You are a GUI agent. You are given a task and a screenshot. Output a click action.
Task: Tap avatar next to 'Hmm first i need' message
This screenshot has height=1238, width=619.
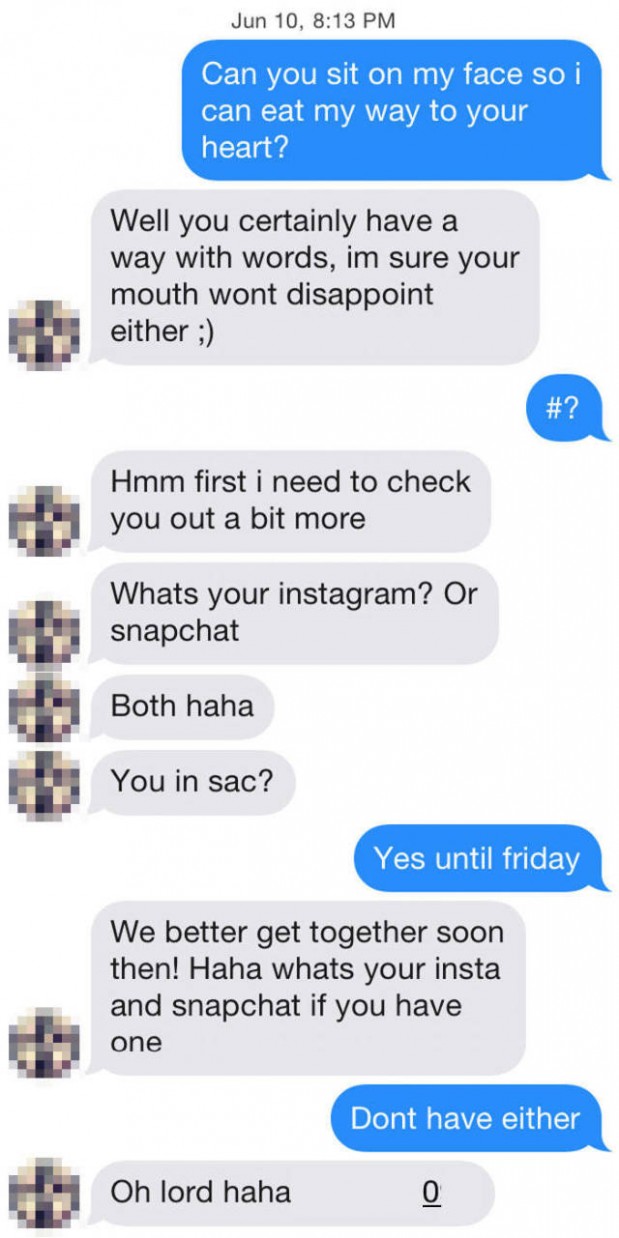tap(43, 520)
